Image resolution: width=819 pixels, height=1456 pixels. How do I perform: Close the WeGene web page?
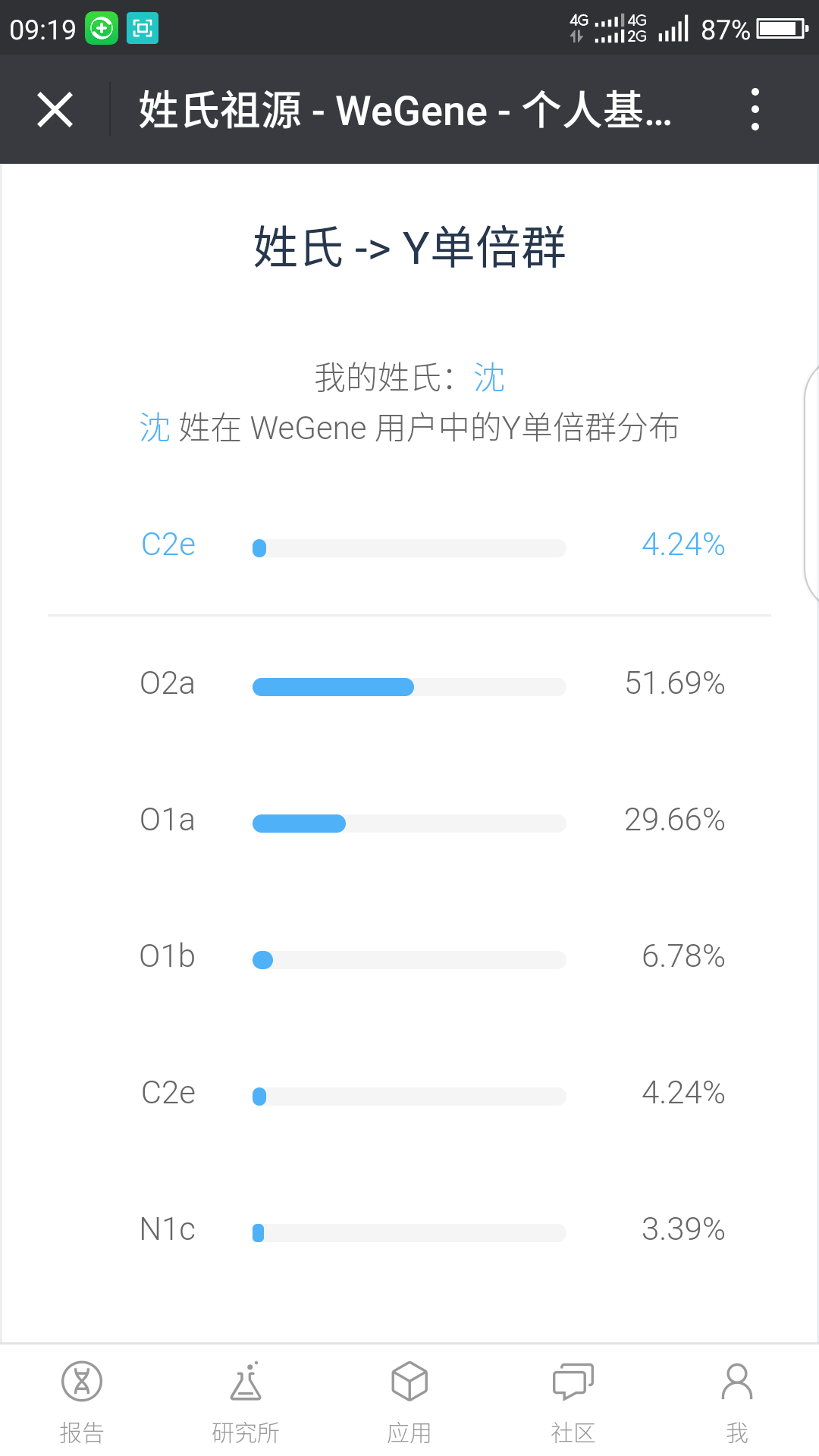55,110
